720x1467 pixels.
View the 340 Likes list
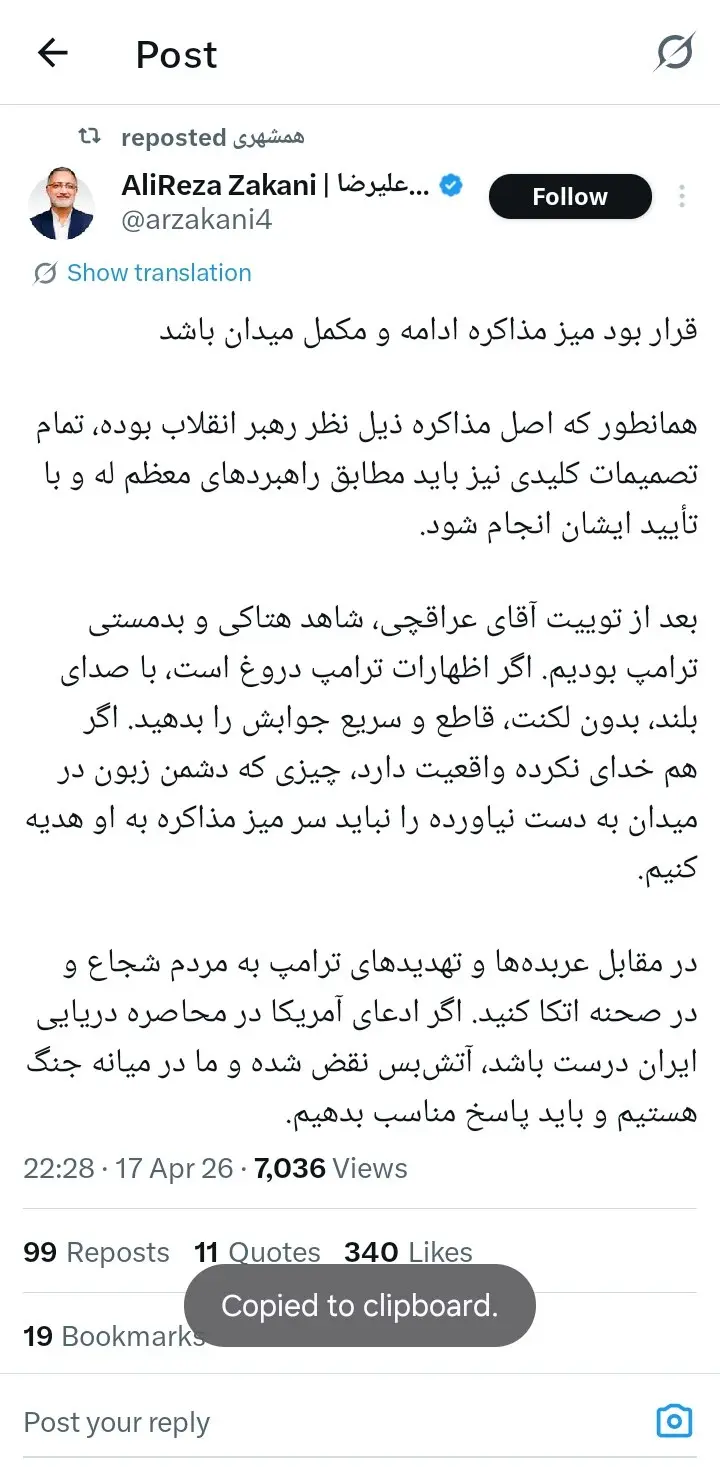[x=408, y=1252]
